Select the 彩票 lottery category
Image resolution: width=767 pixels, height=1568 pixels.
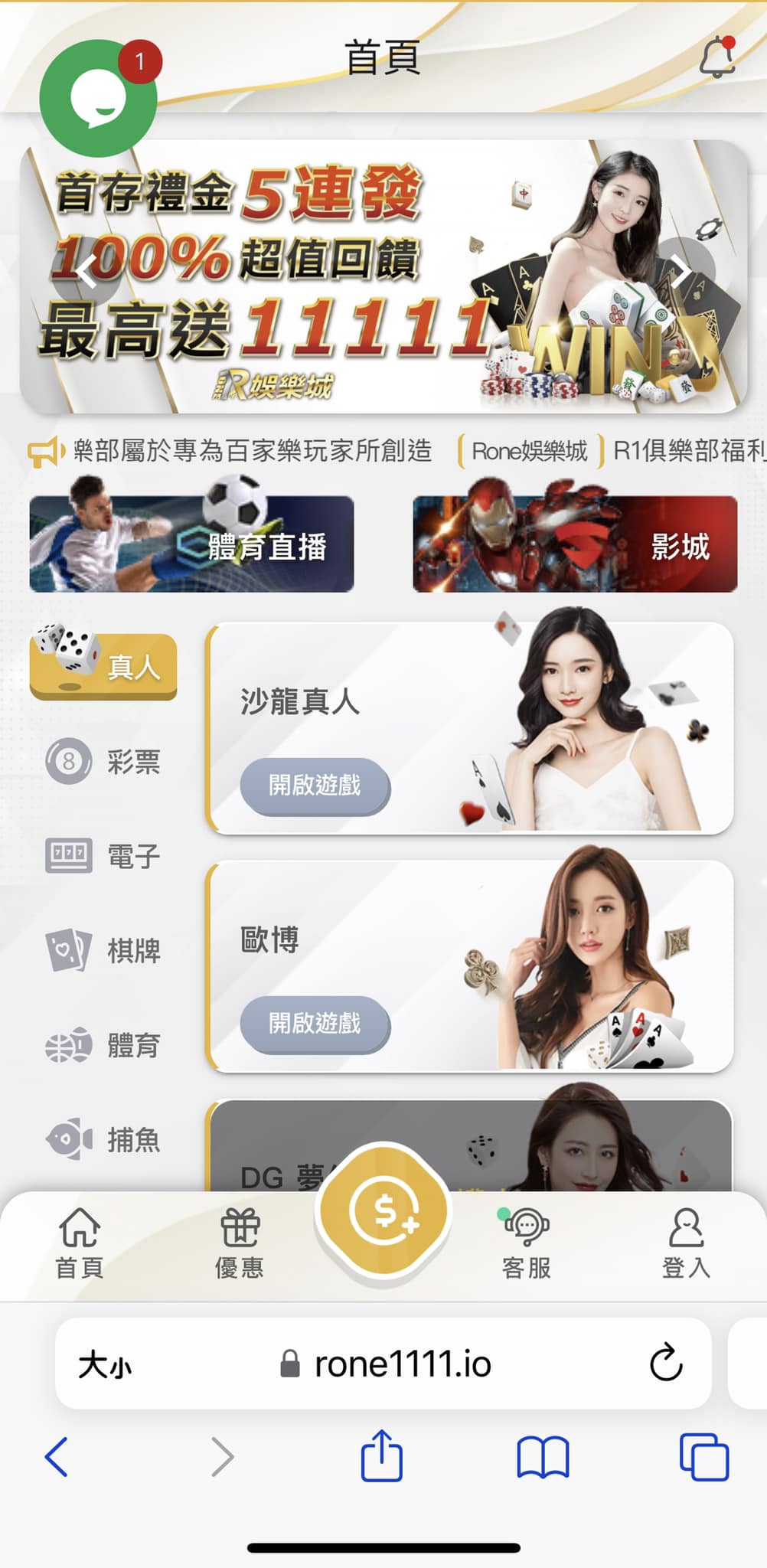click(103, 761)
